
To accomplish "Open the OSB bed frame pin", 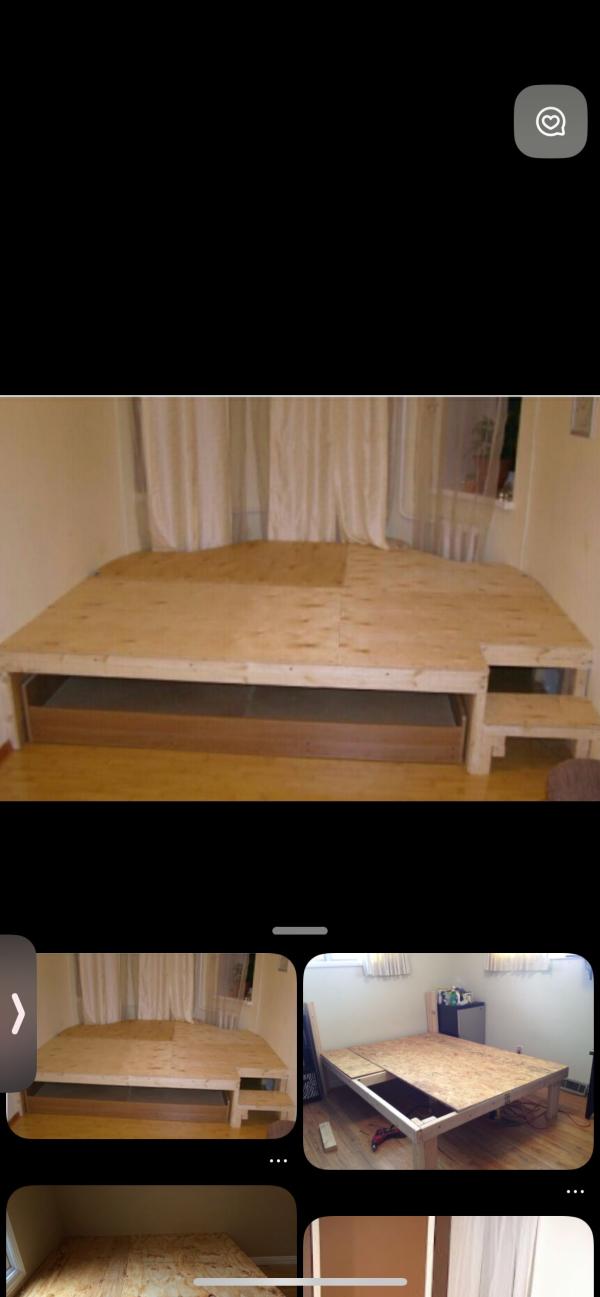I will pos(448,1061).
